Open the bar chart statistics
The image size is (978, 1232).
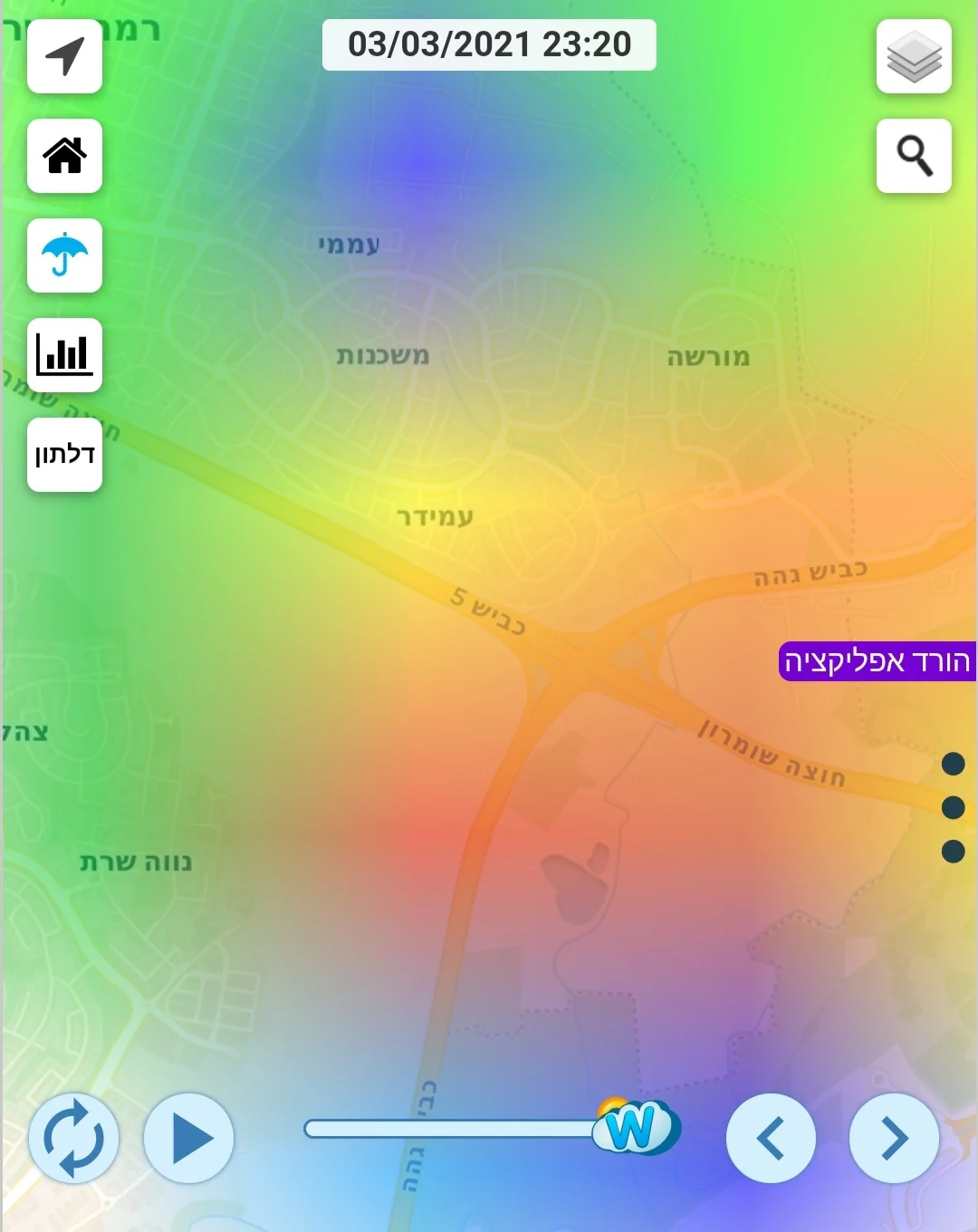pyautogui.click(x=64, y=355)
